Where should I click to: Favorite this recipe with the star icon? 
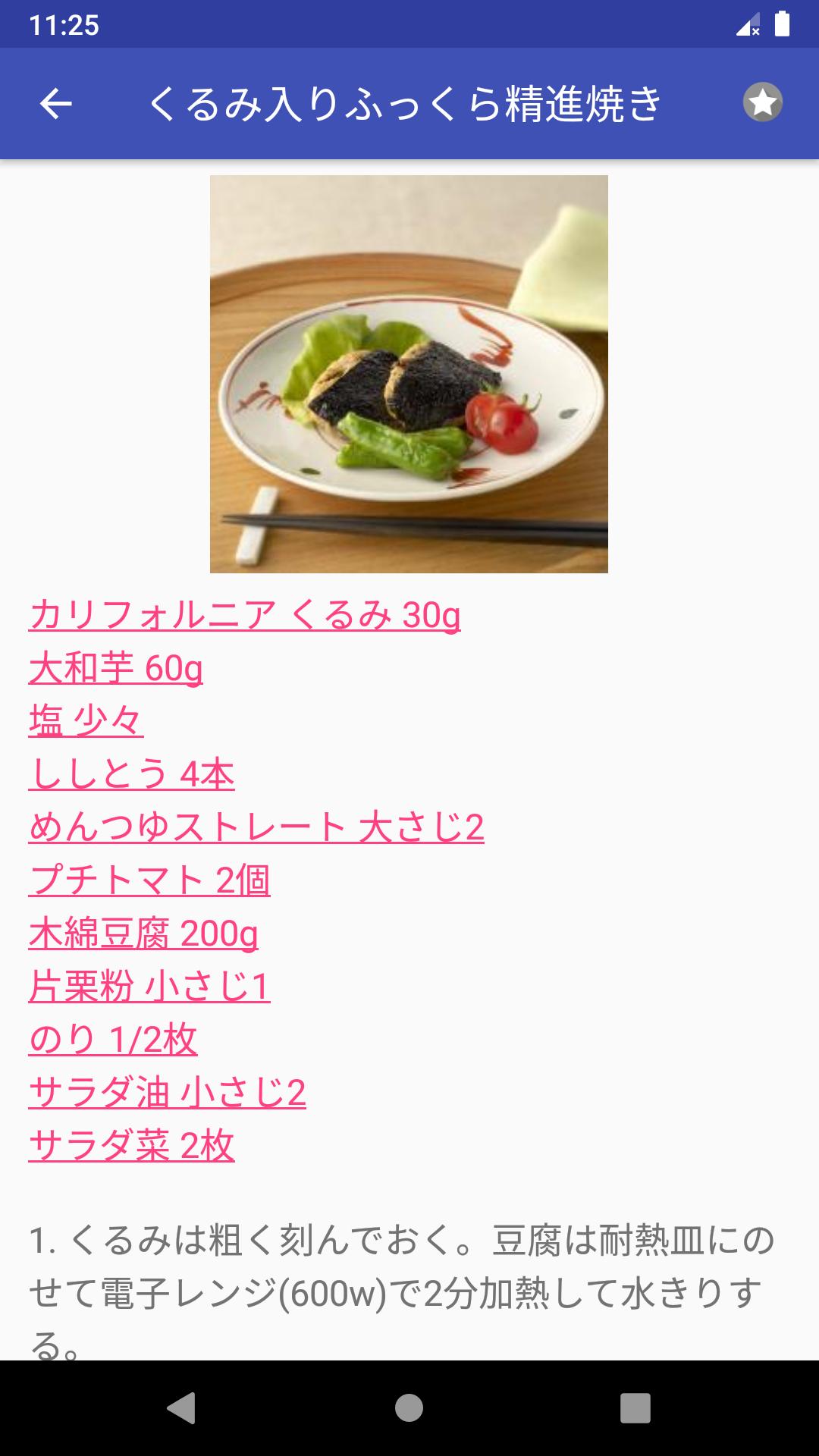coord(762,102)
